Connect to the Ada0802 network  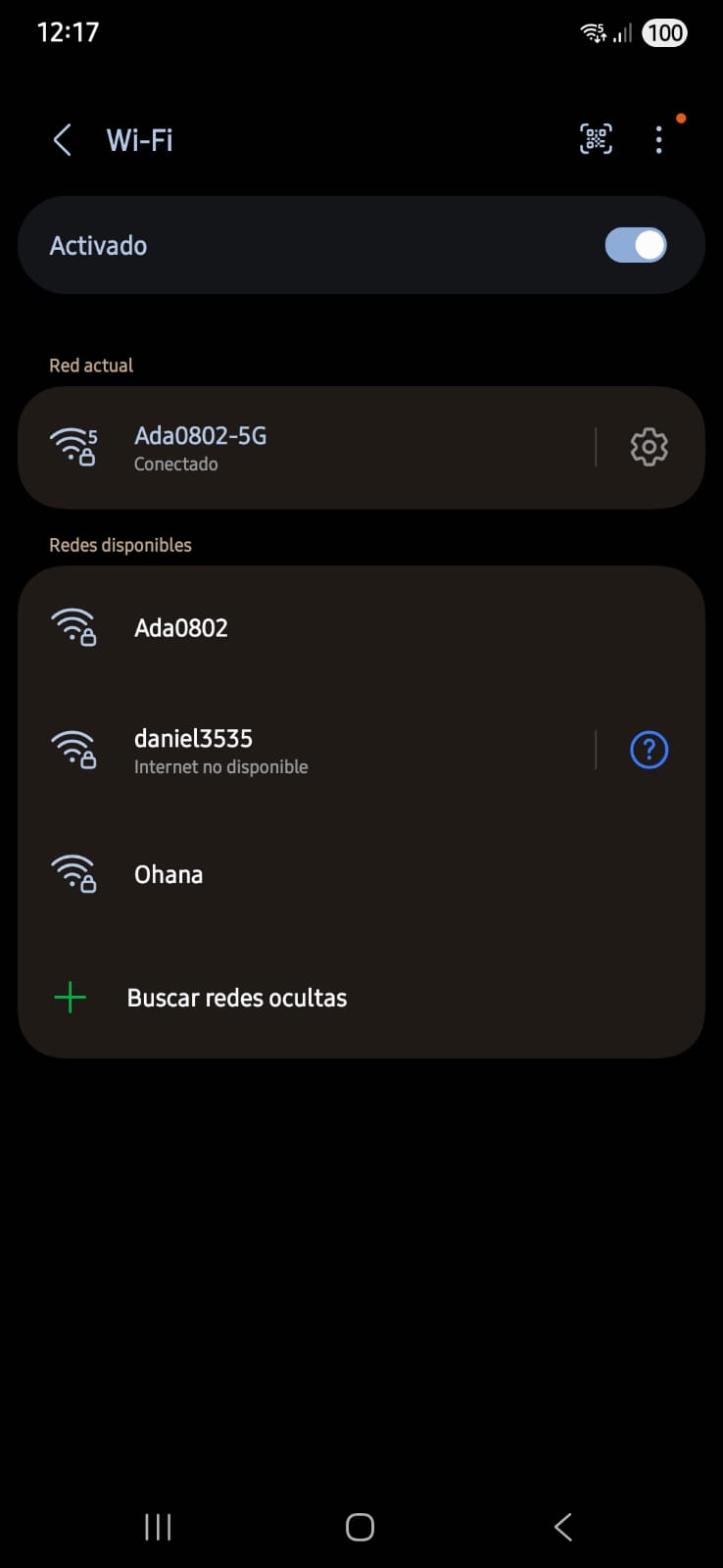[x=294, y=628]
